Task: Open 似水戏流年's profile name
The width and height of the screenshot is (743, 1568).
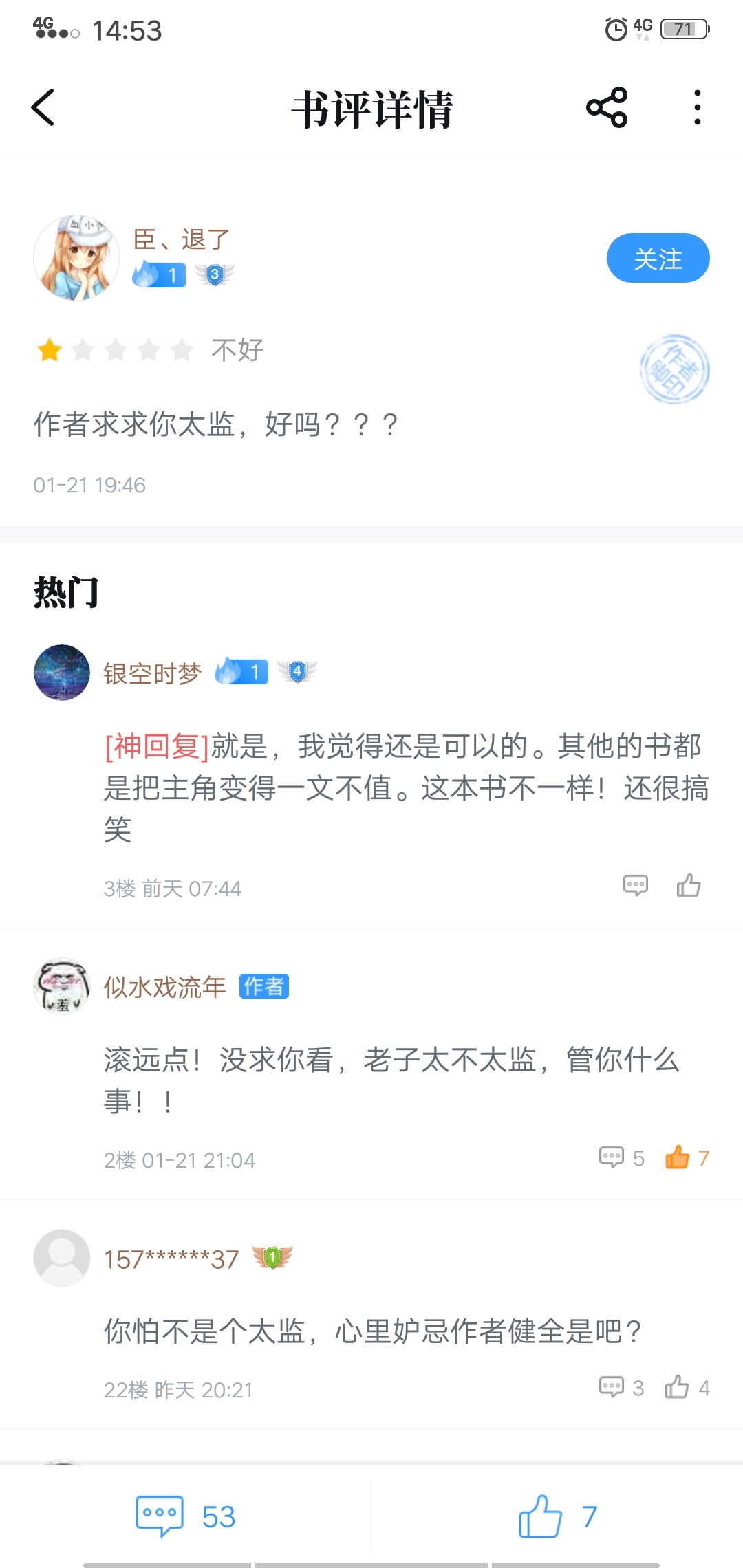Action: point(164,987)
